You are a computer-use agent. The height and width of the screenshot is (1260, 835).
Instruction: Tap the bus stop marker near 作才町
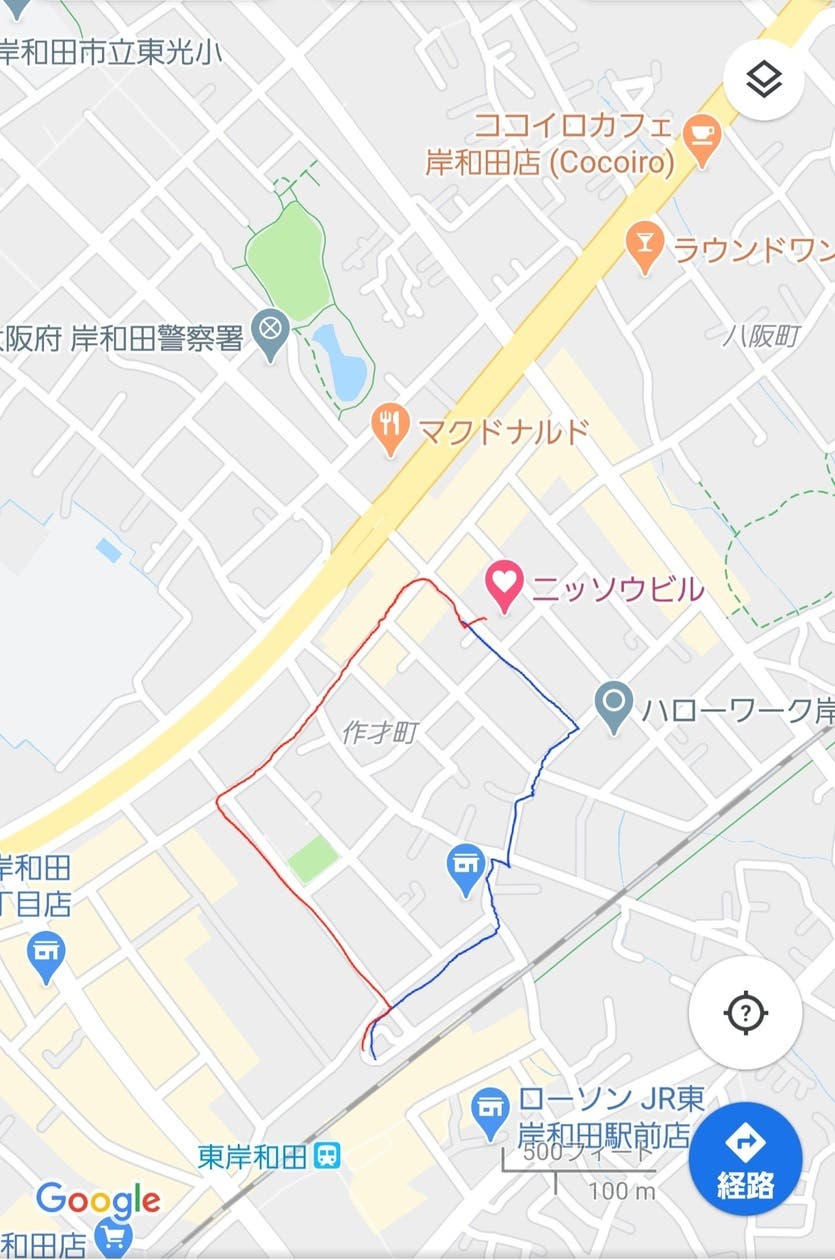pyautogui.click(x=465, y=864)
